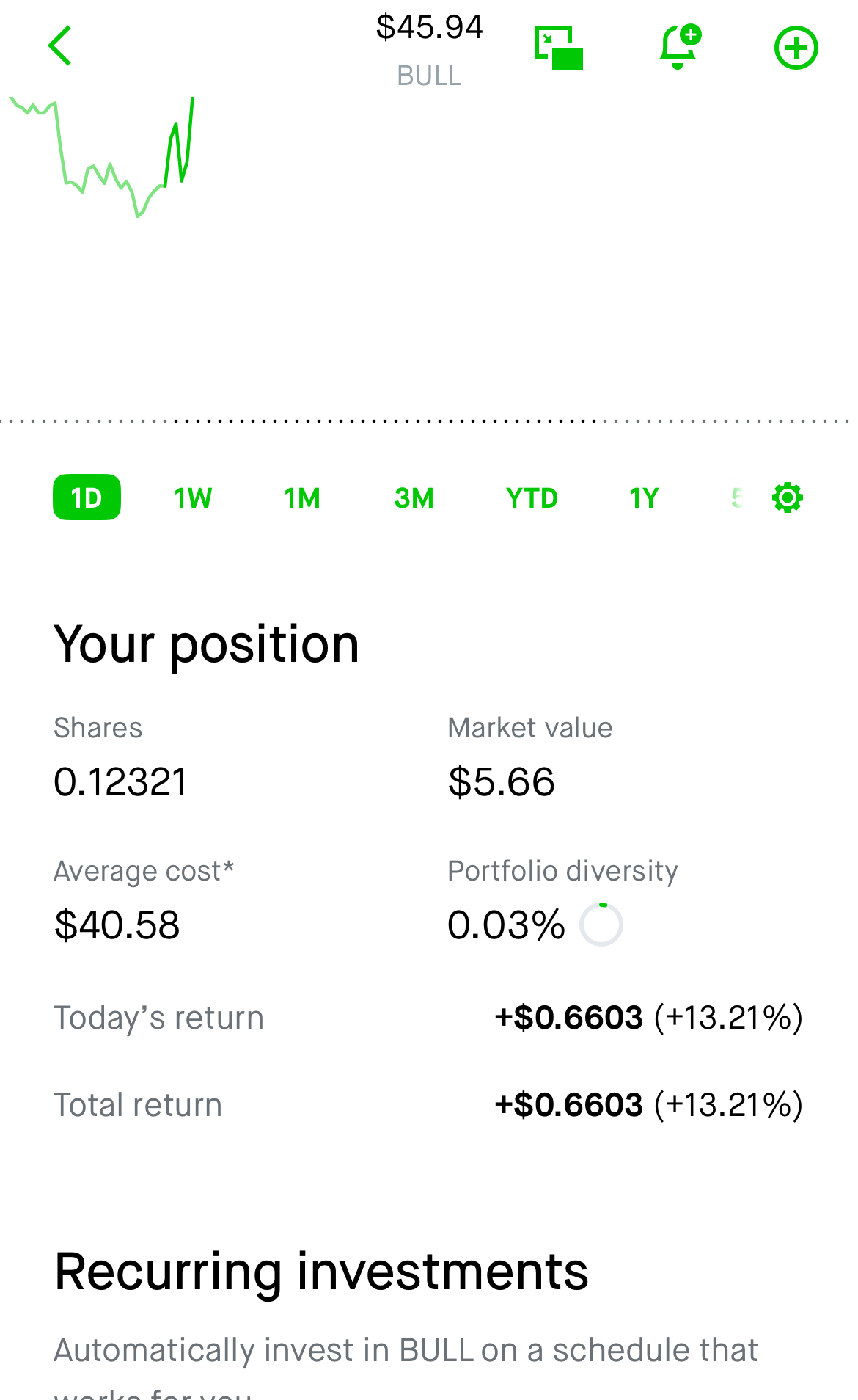Open chart settings gear
The width and height of the screenshot is (858, 1400).
pyautogui.click(x=788, y=498)
